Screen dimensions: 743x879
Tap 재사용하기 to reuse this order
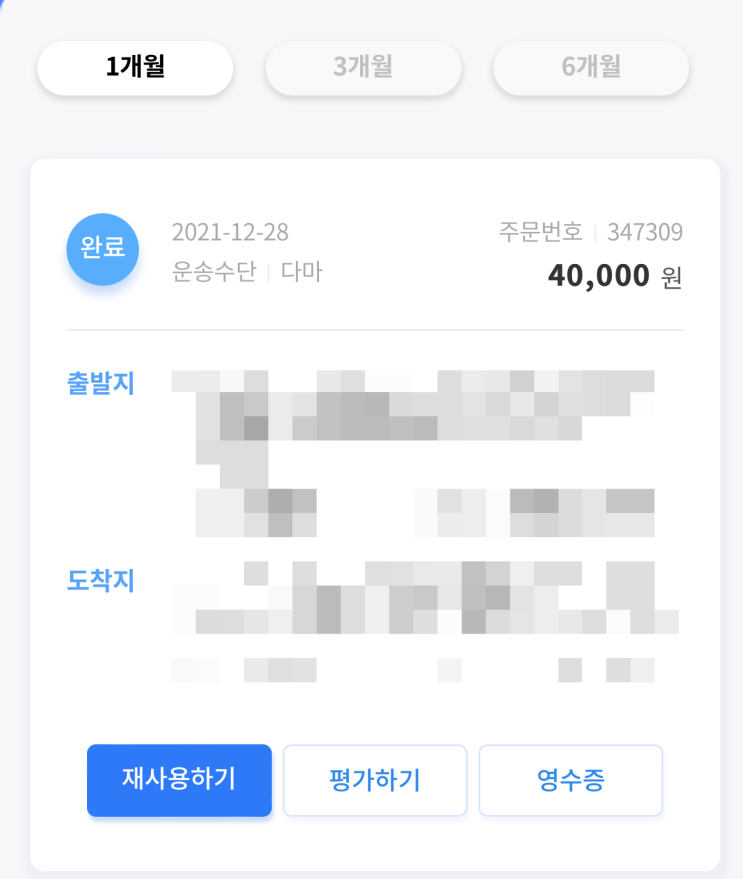(x=179, y=780)
